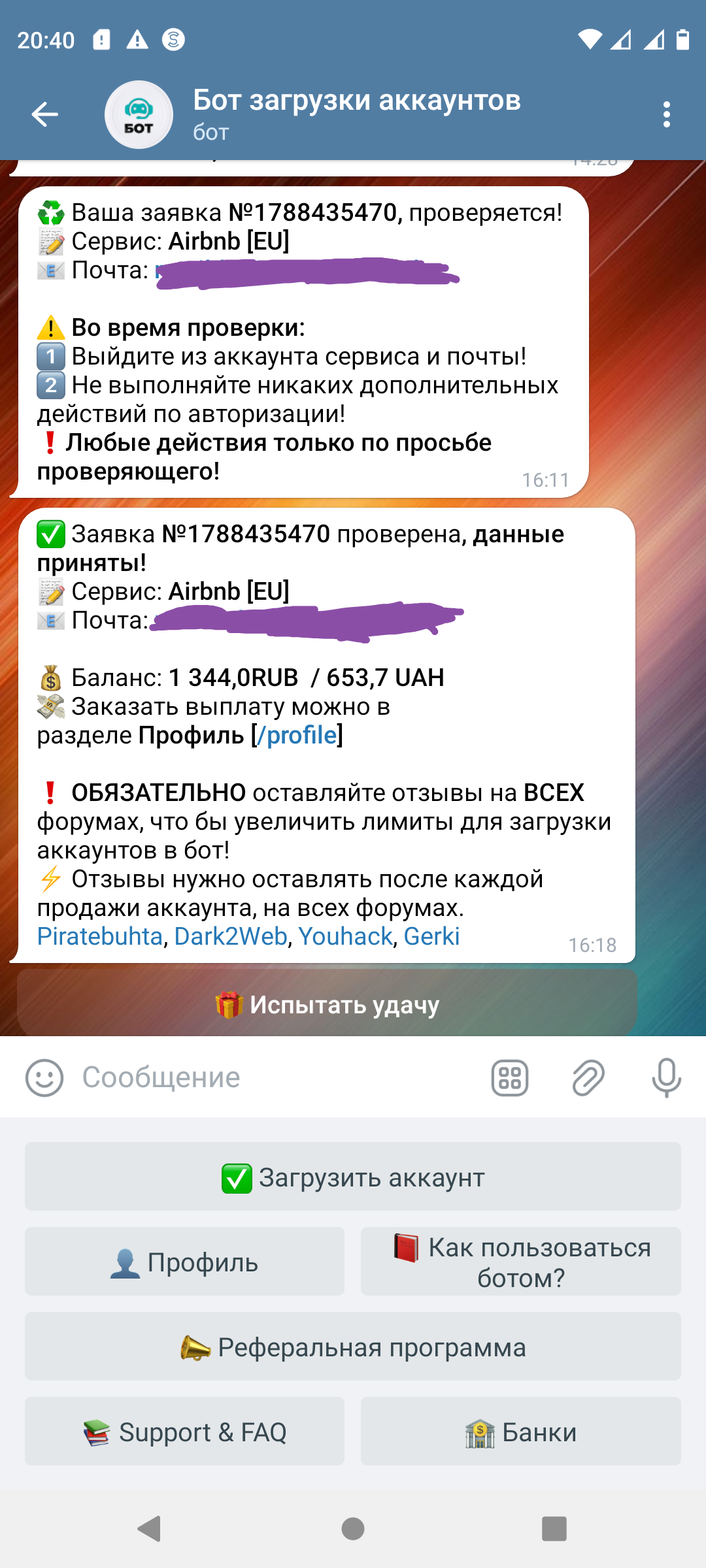This screenshot has height=1568, width=706.
Task: Open the Youhack forum link
Action: pyautogui.click(x=345, y=937)
